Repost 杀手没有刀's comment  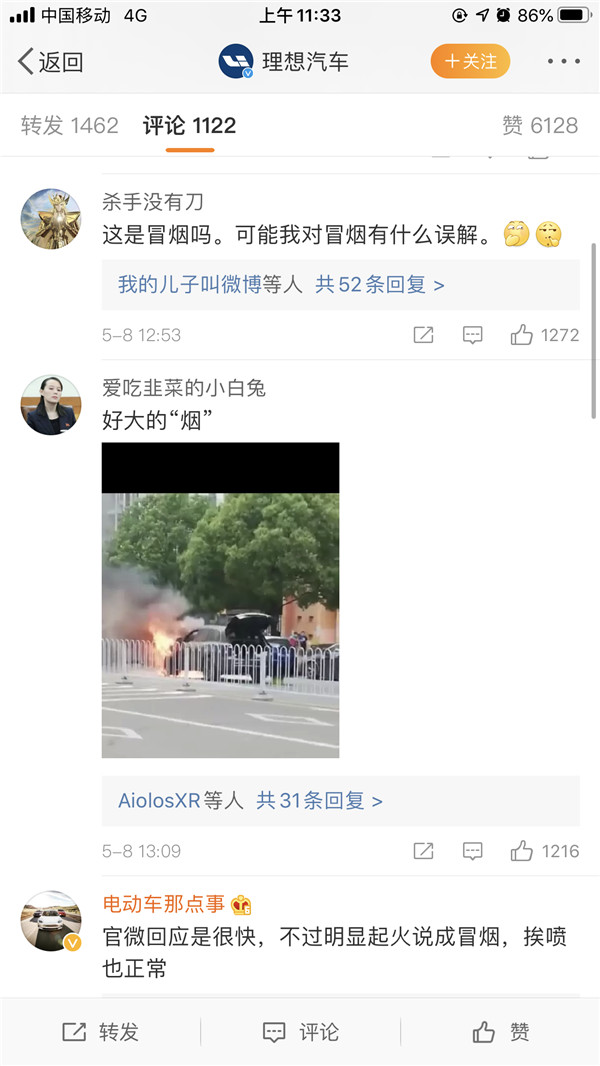click(x=423, y=334)
